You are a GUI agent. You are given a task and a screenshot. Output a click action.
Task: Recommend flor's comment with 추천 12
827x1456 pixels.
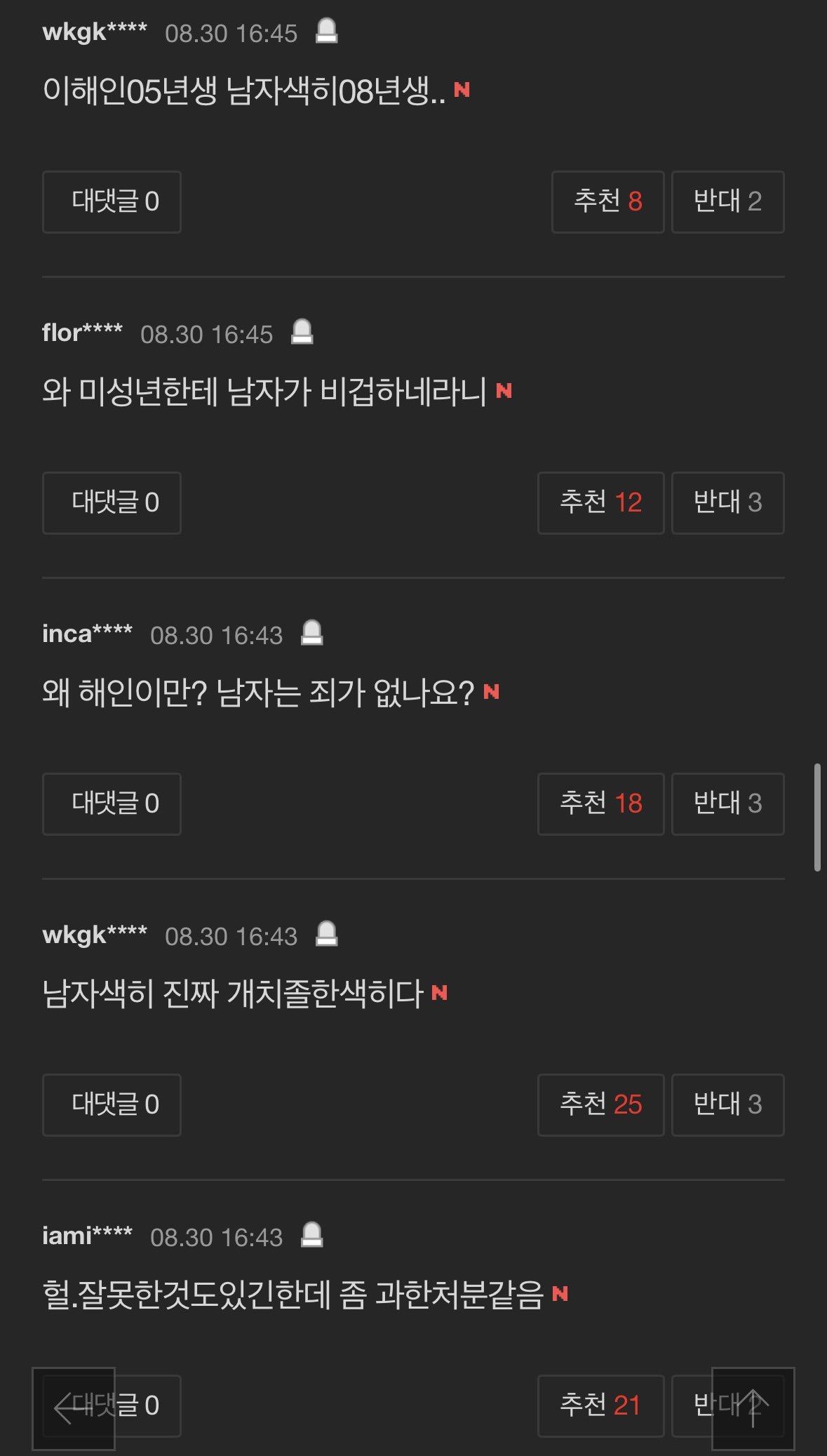600,503
